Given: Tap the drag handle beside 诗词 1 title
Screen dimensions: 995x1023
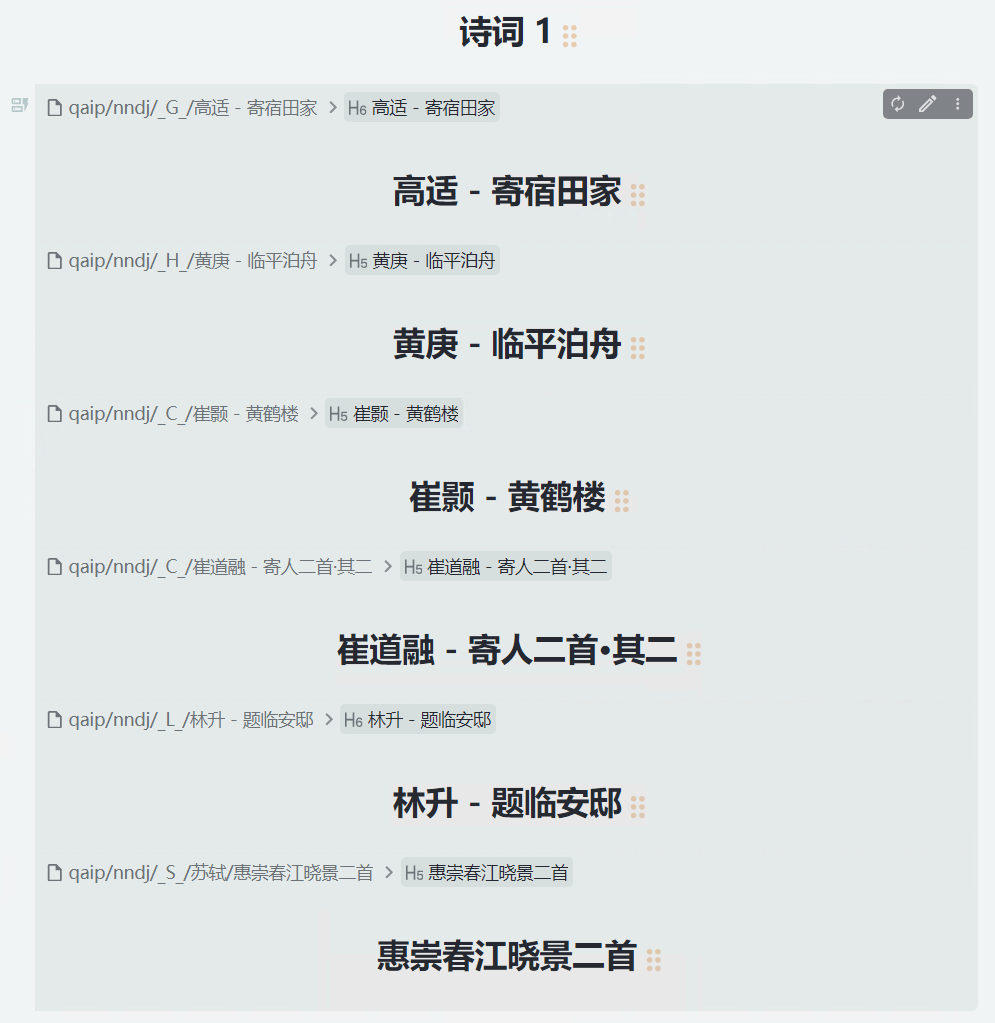Looking at the screenshot, I should (x=570, y=36).
